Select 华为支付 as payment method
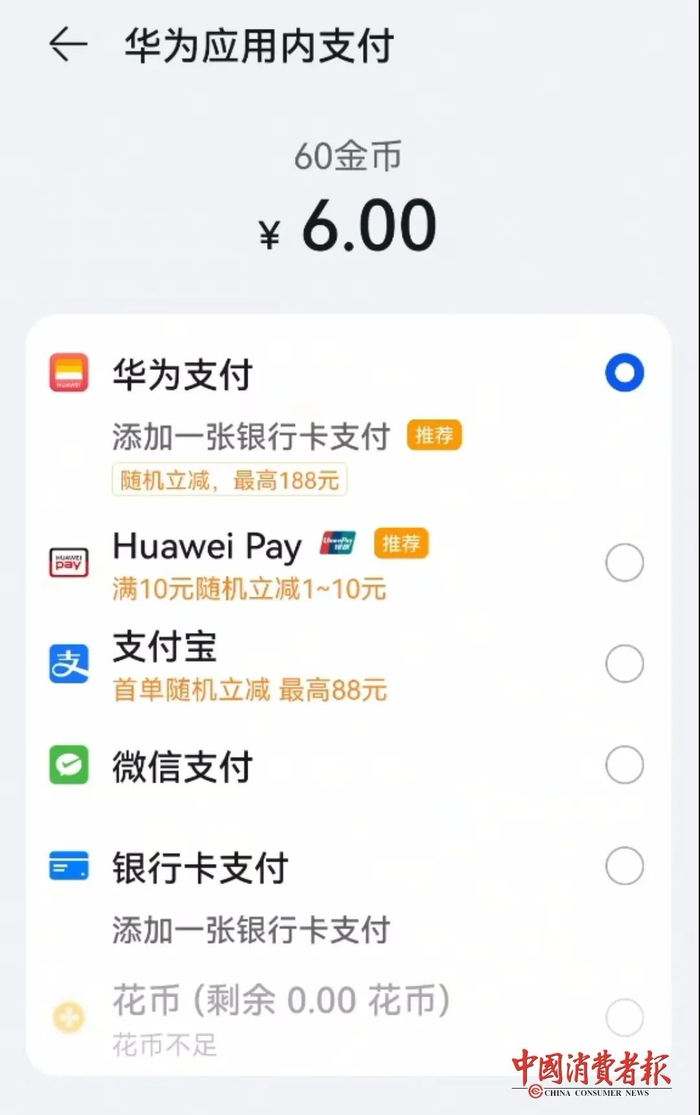This screenshot has height=1115, width=700. pos(624,374)
